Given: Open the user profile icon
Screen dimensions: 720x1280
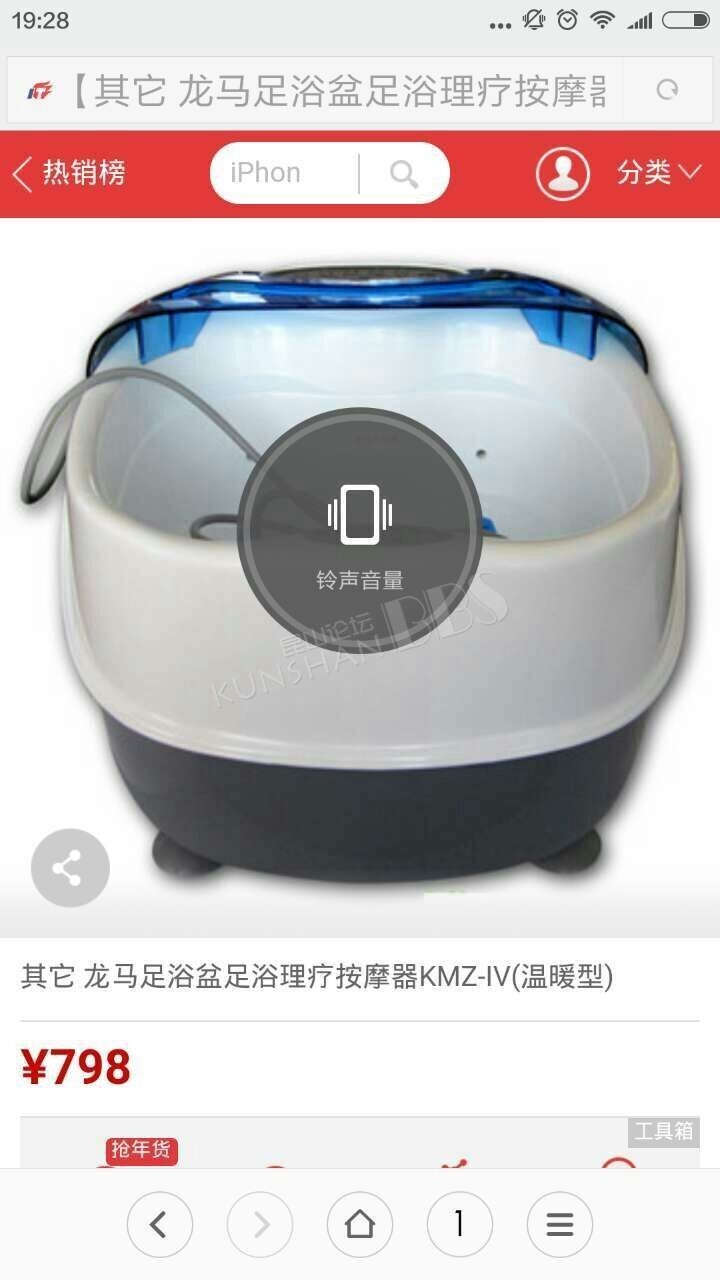Looking at the screenshot, I should coord(563,173).
